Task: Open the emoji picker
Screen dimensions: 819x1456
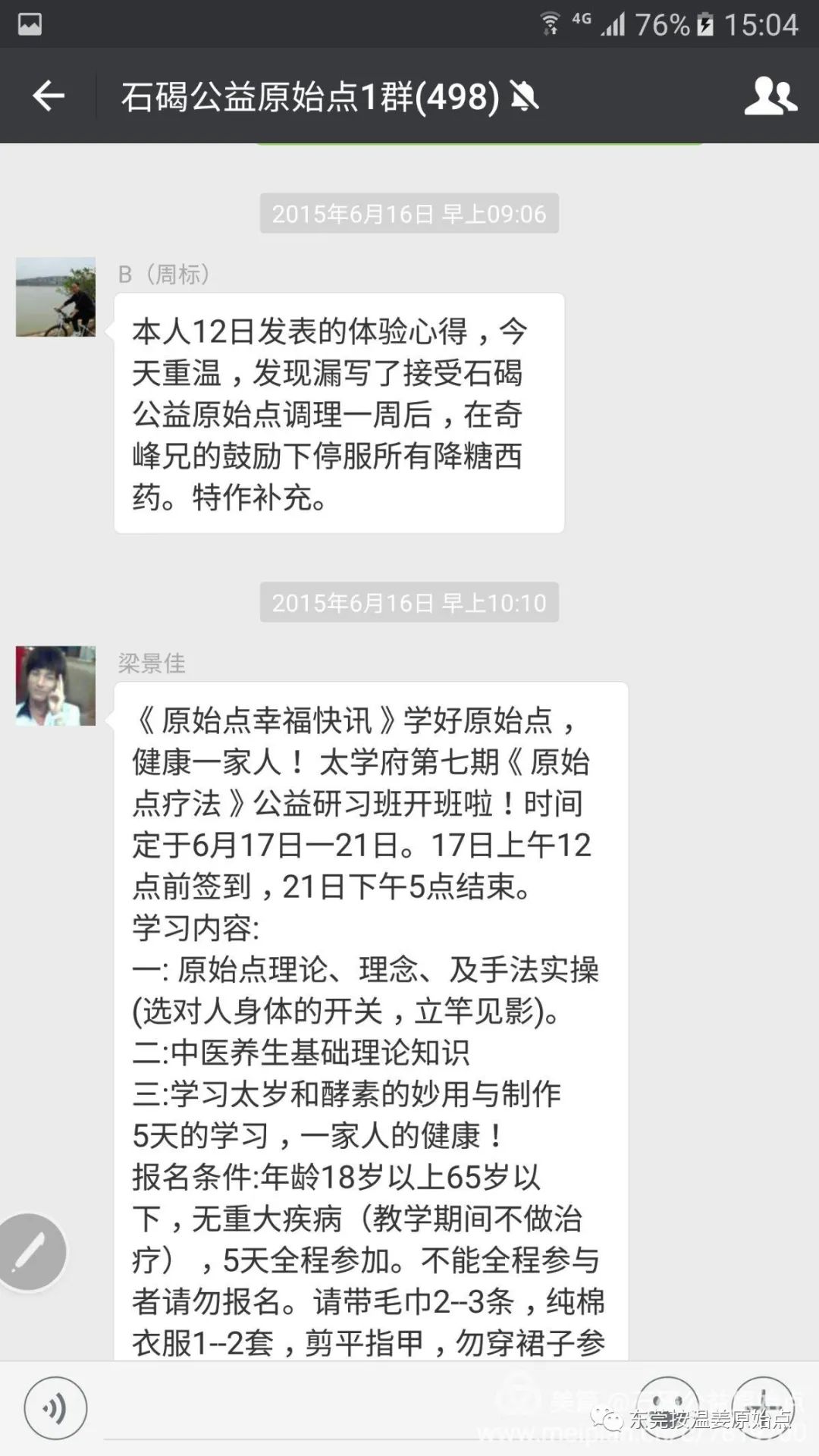Action: tap(667, 1408)
